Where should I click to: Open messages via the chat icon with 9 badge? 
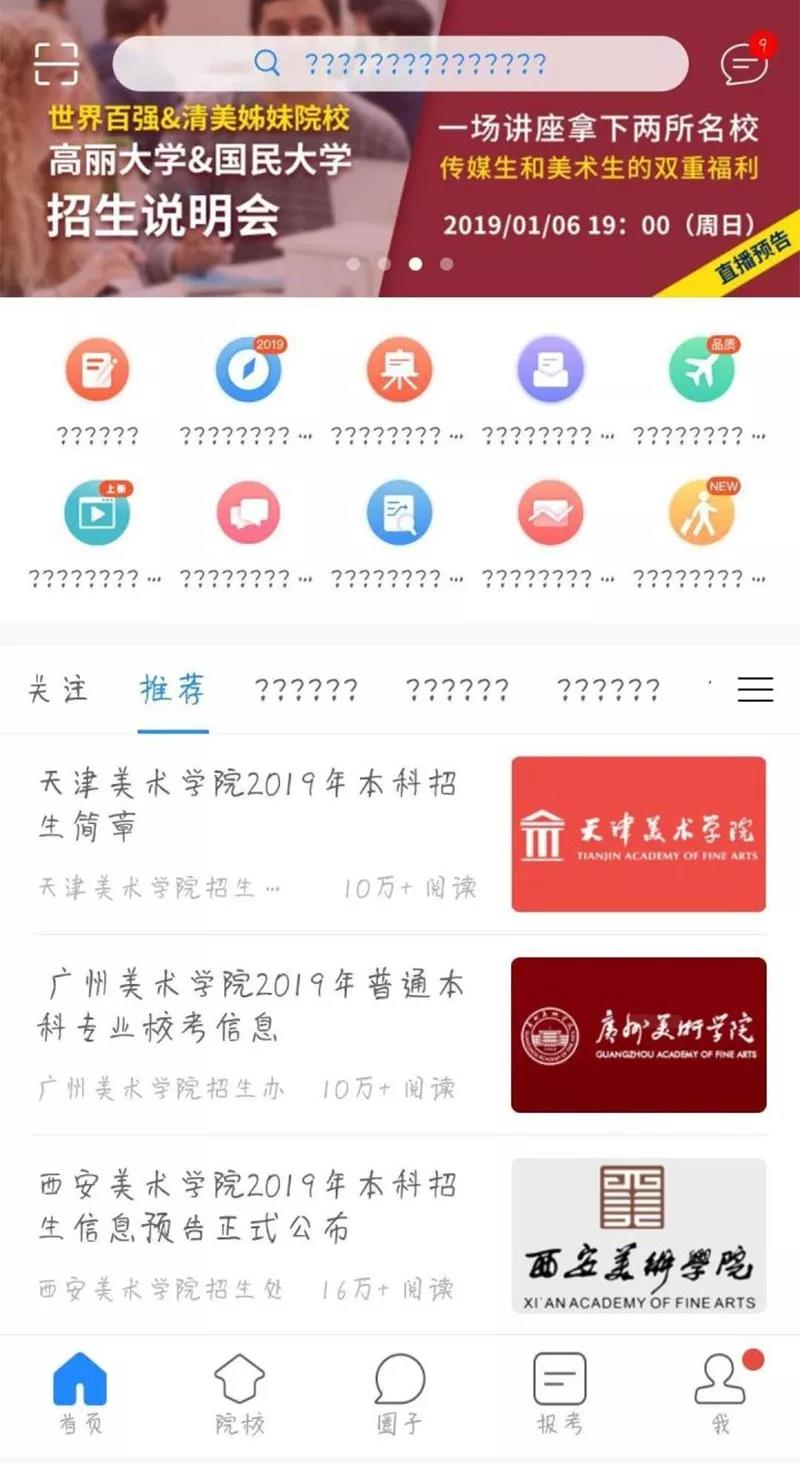(742, 62)
